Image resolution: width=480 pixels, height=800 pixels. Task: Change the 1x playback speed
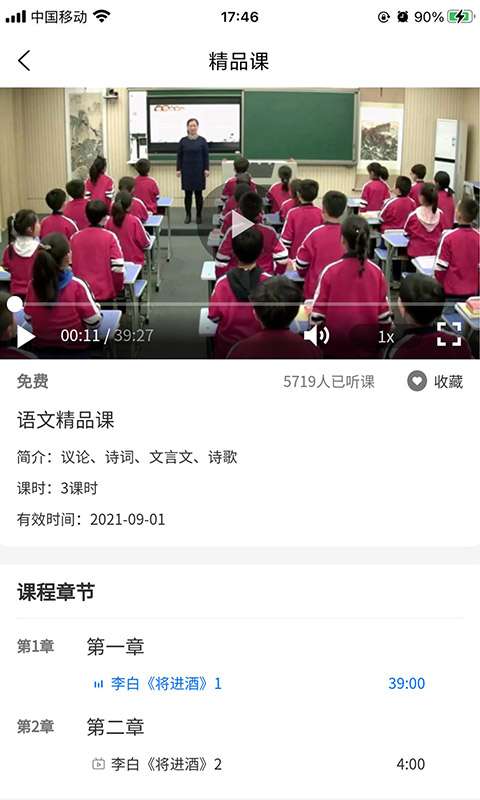pyautogui.click(x=386, y=337)
